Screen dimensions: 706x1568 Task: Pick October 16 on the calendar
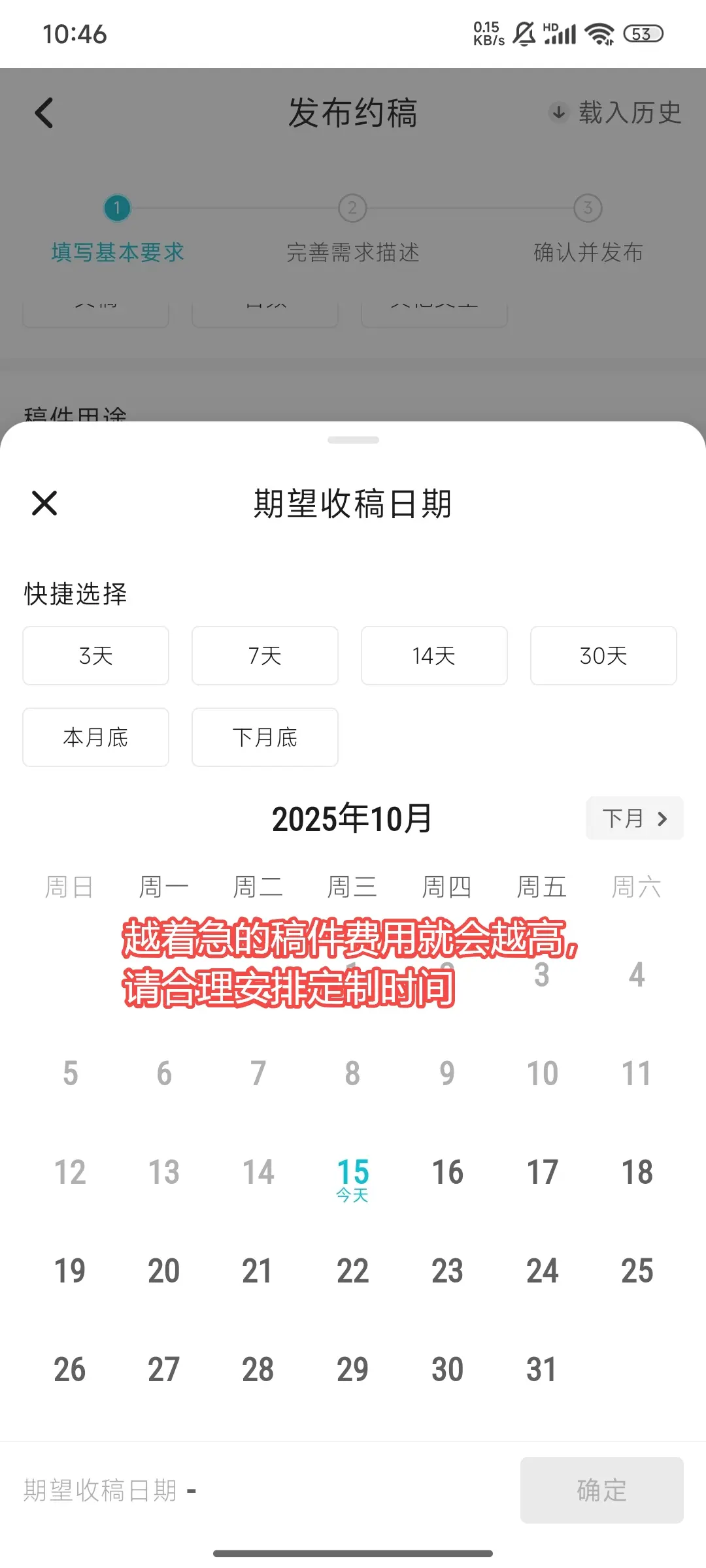click(447, 1173)
